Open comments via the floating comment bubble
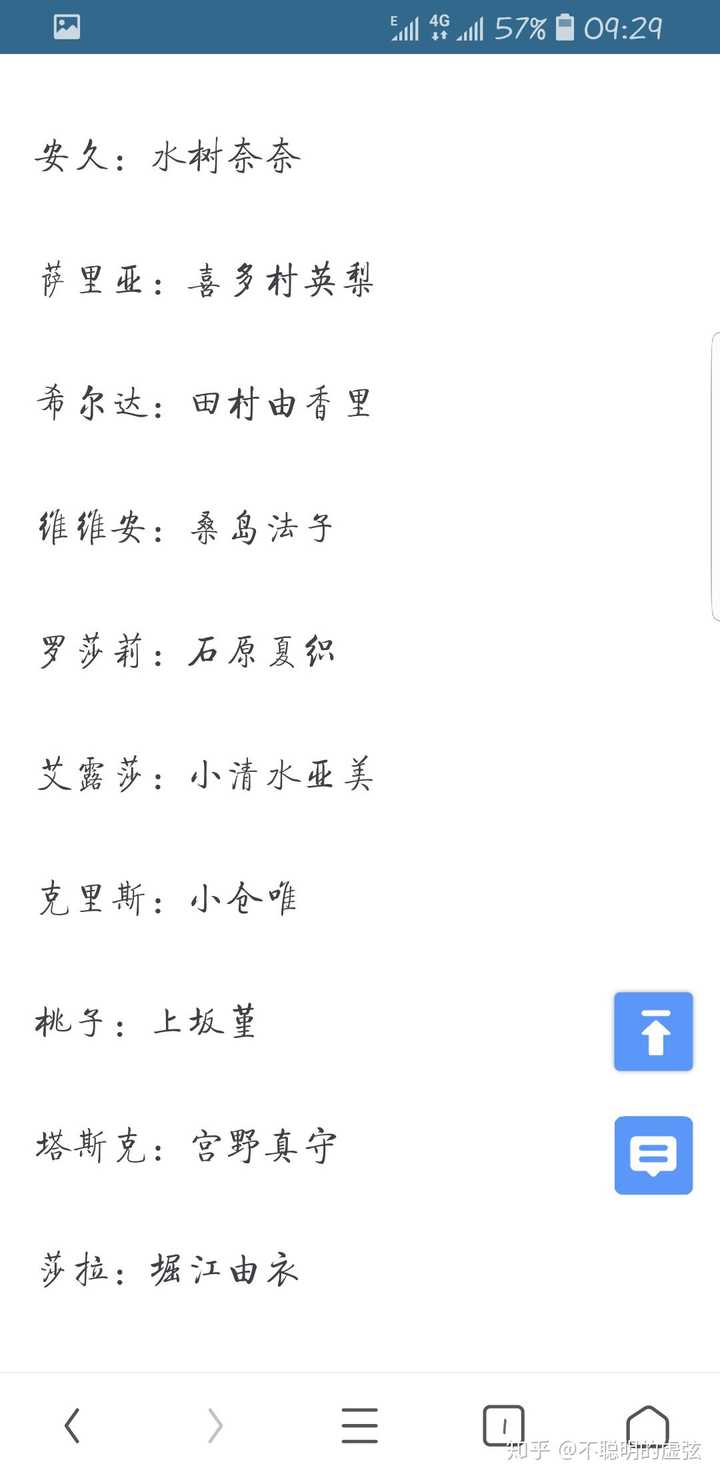 point(653,1155)
